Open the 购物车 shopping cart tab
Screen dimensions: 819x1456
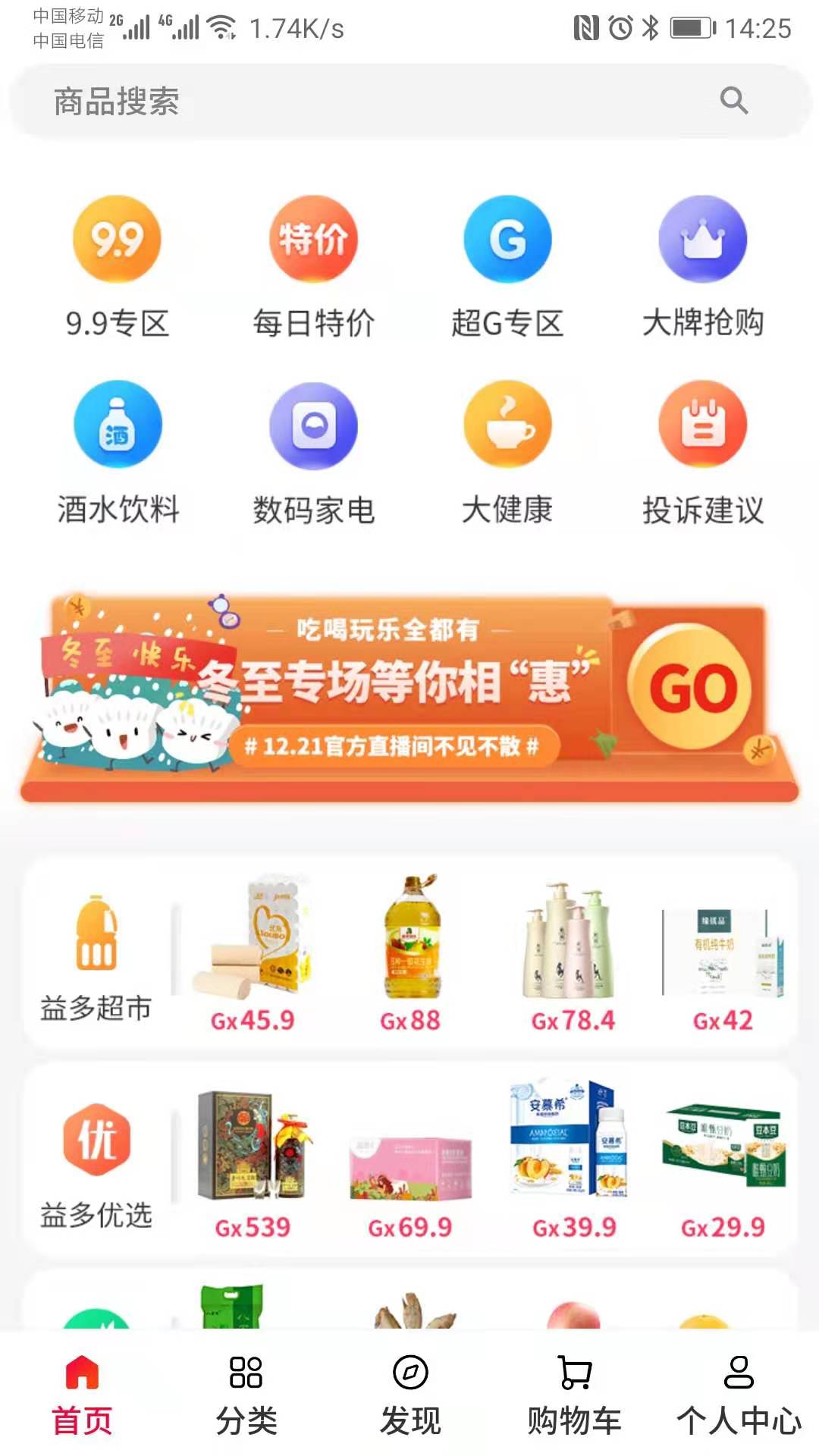point(574,1395)
